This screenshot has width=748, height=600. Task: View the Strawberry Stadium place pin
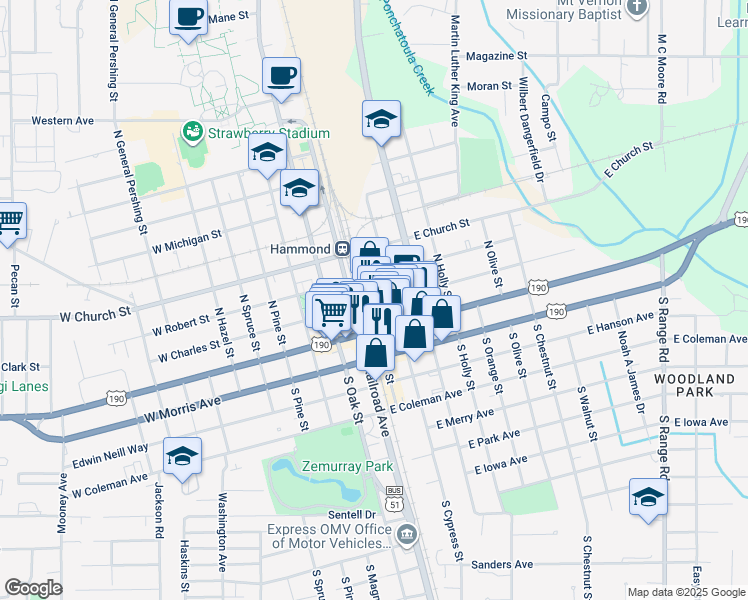(x=190, y=132)
